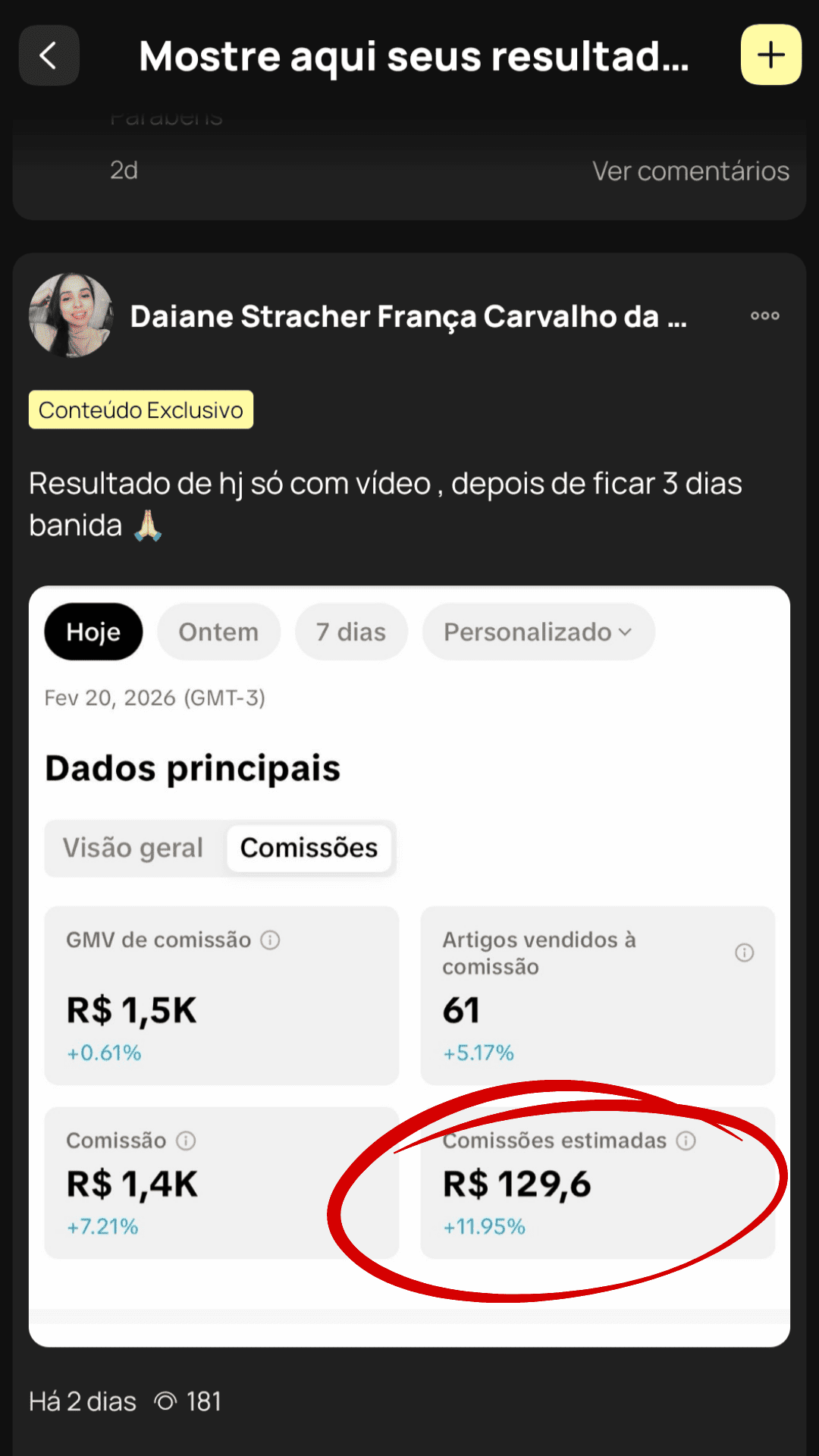Image resolution: width=819 pixels, height=1456 pixels.
Task: Open the Personalizado date range dropdown
Action: [x=538, y=632]
